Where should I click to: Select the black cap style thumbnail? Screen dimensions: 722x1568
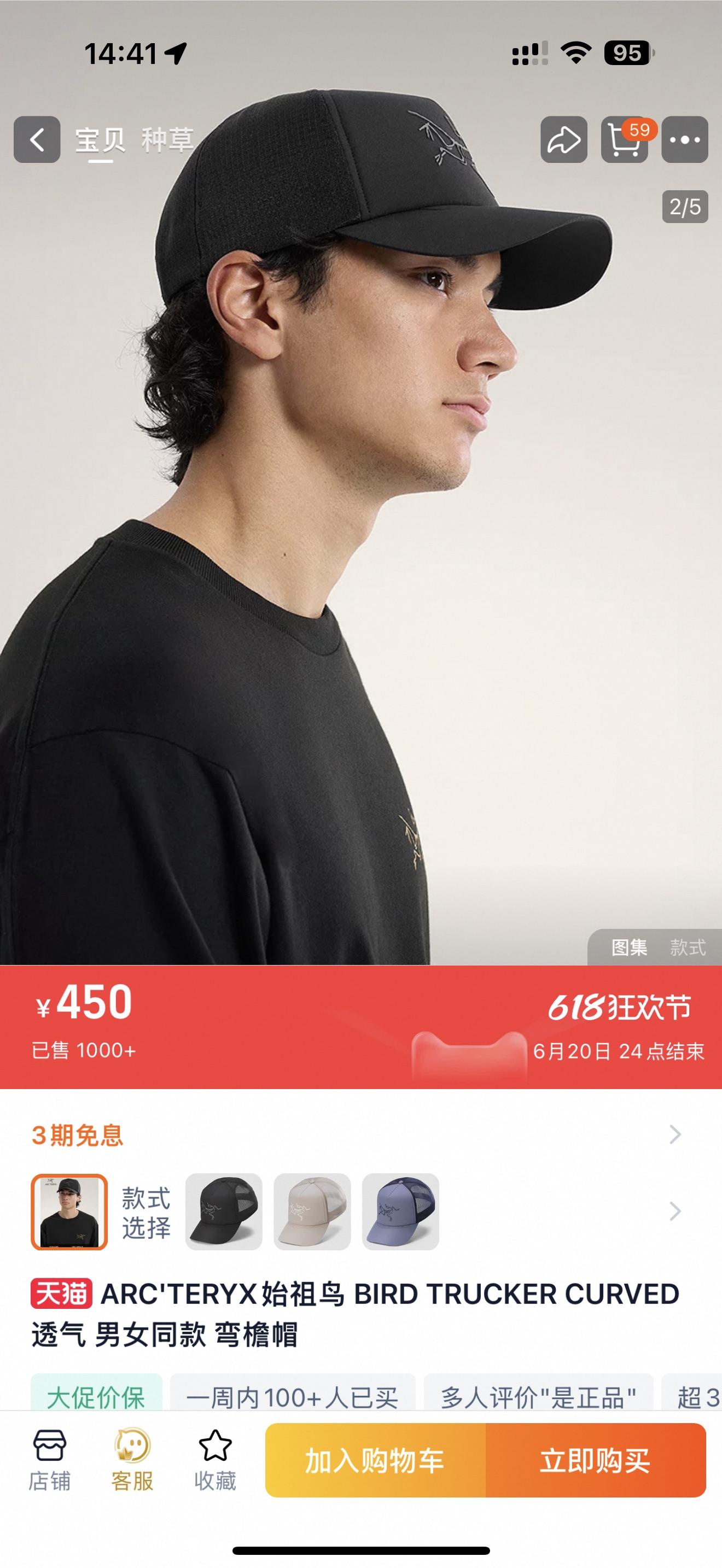click(223, 1212)
